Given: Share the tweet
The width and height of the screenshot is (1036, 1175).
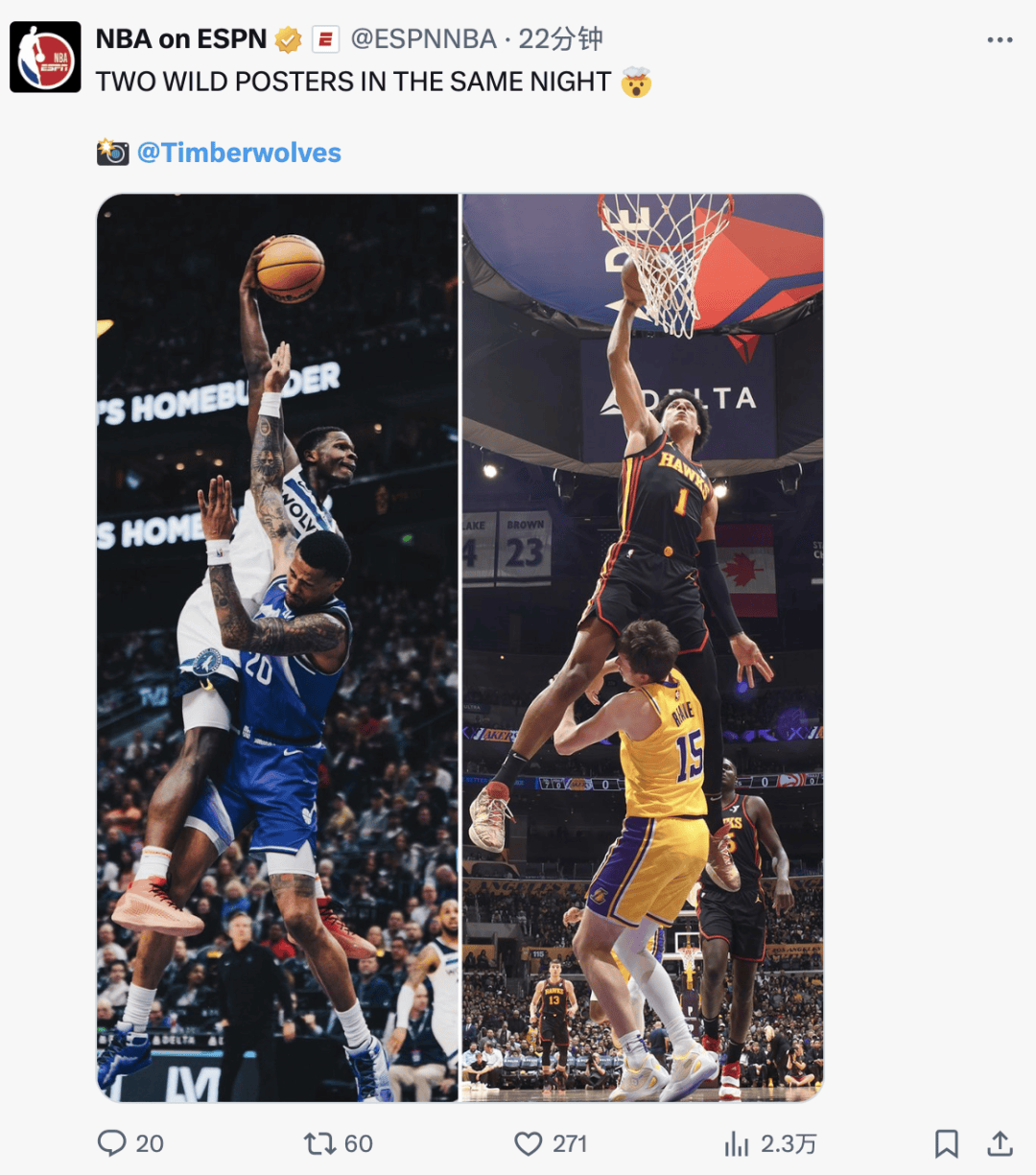Looking at the screenshot, I should point(1000,1142).
